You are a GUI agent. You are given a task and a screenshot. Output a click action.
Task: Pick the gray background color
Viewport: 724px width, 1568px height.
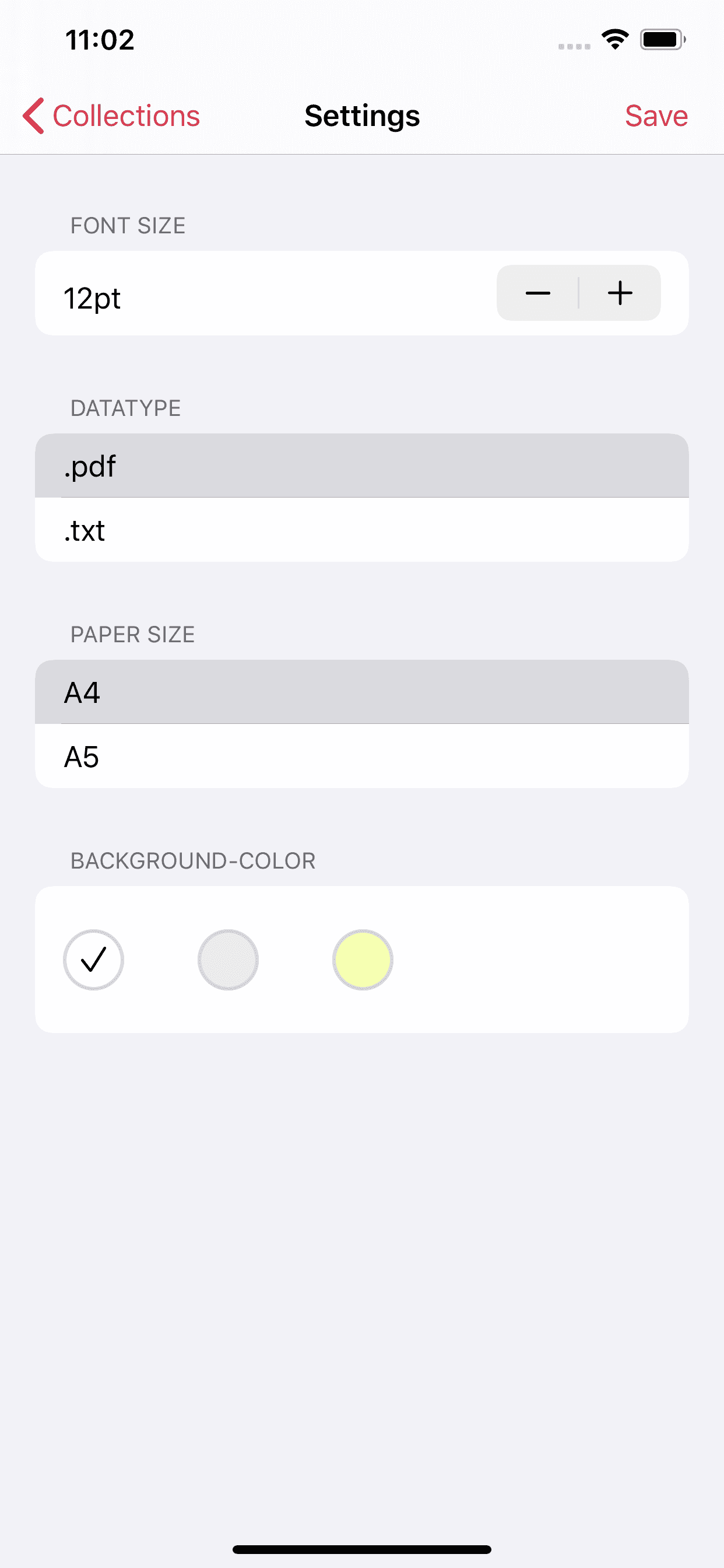click(228, 960)
